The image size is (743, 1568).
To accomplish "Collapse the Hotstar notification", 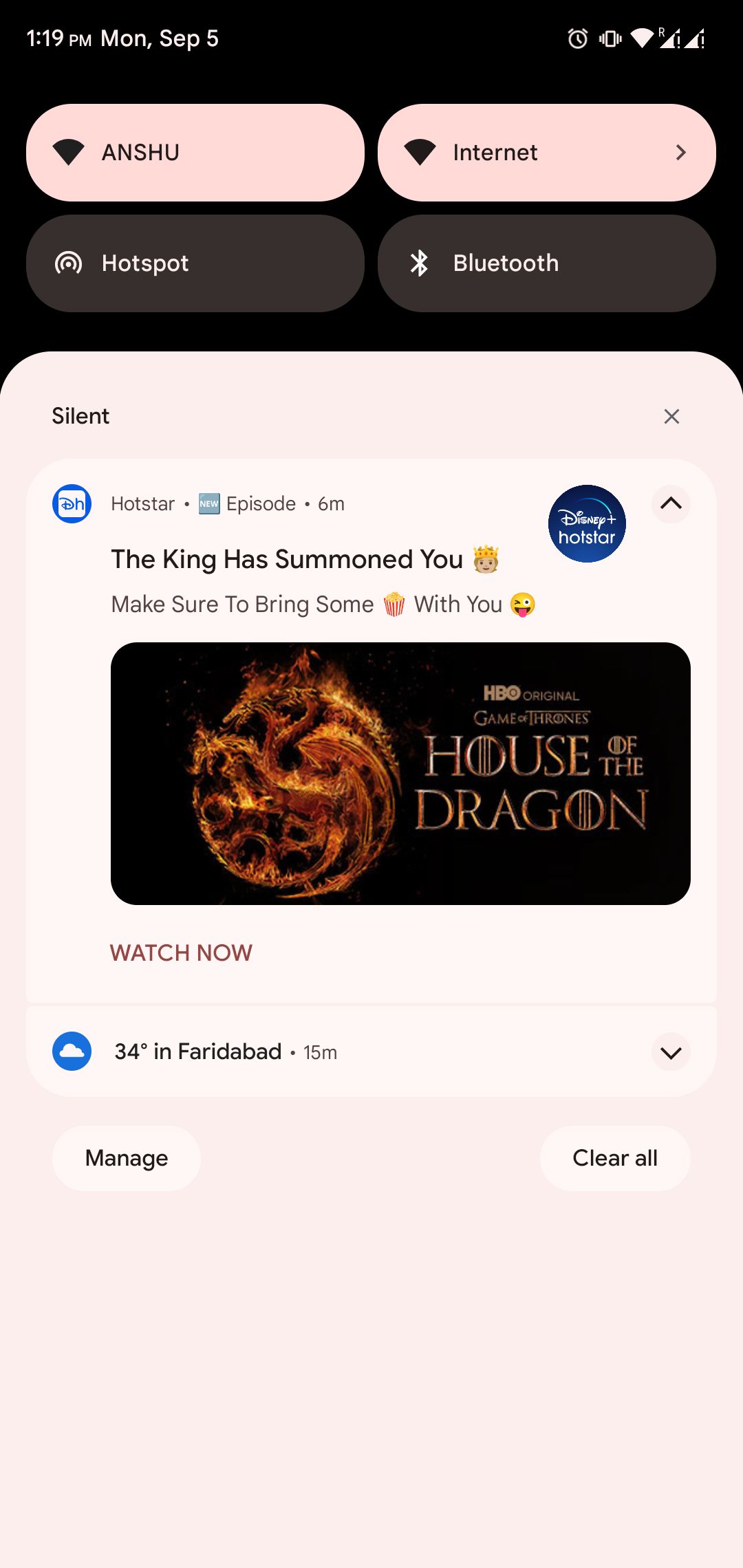I will click(671, 503).
